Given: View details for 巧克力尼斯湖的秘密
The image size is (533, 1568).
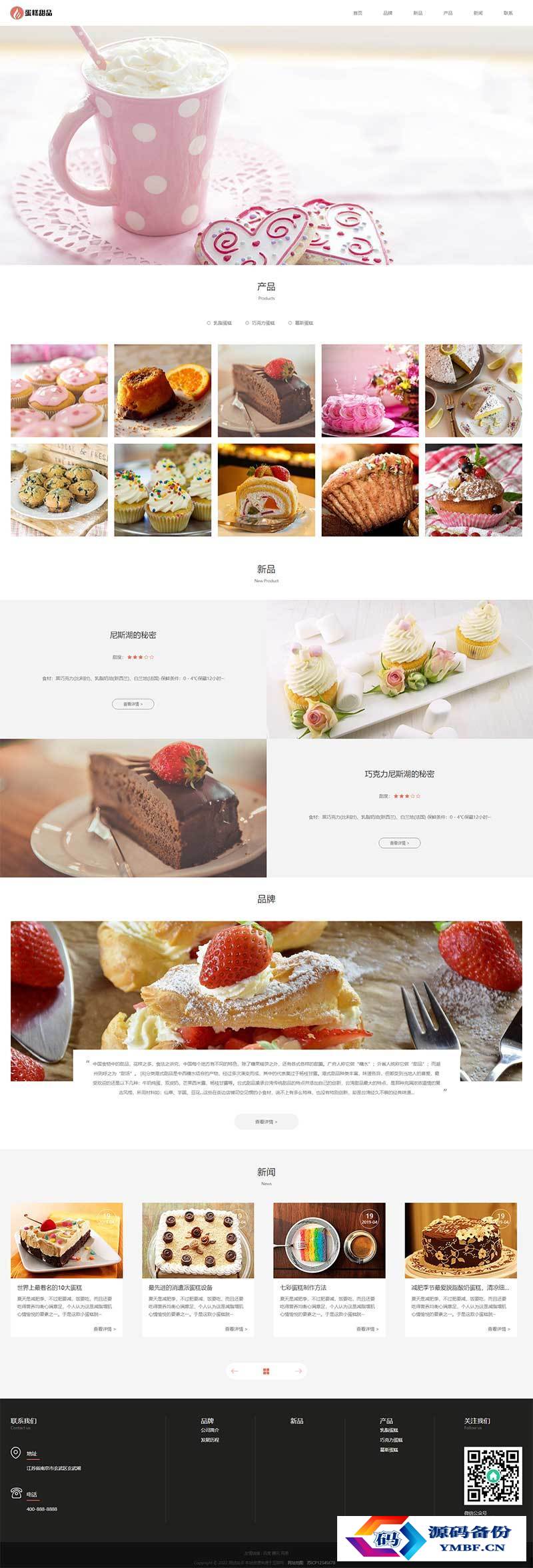Looking at the screenshot, I should coord(399,843).
